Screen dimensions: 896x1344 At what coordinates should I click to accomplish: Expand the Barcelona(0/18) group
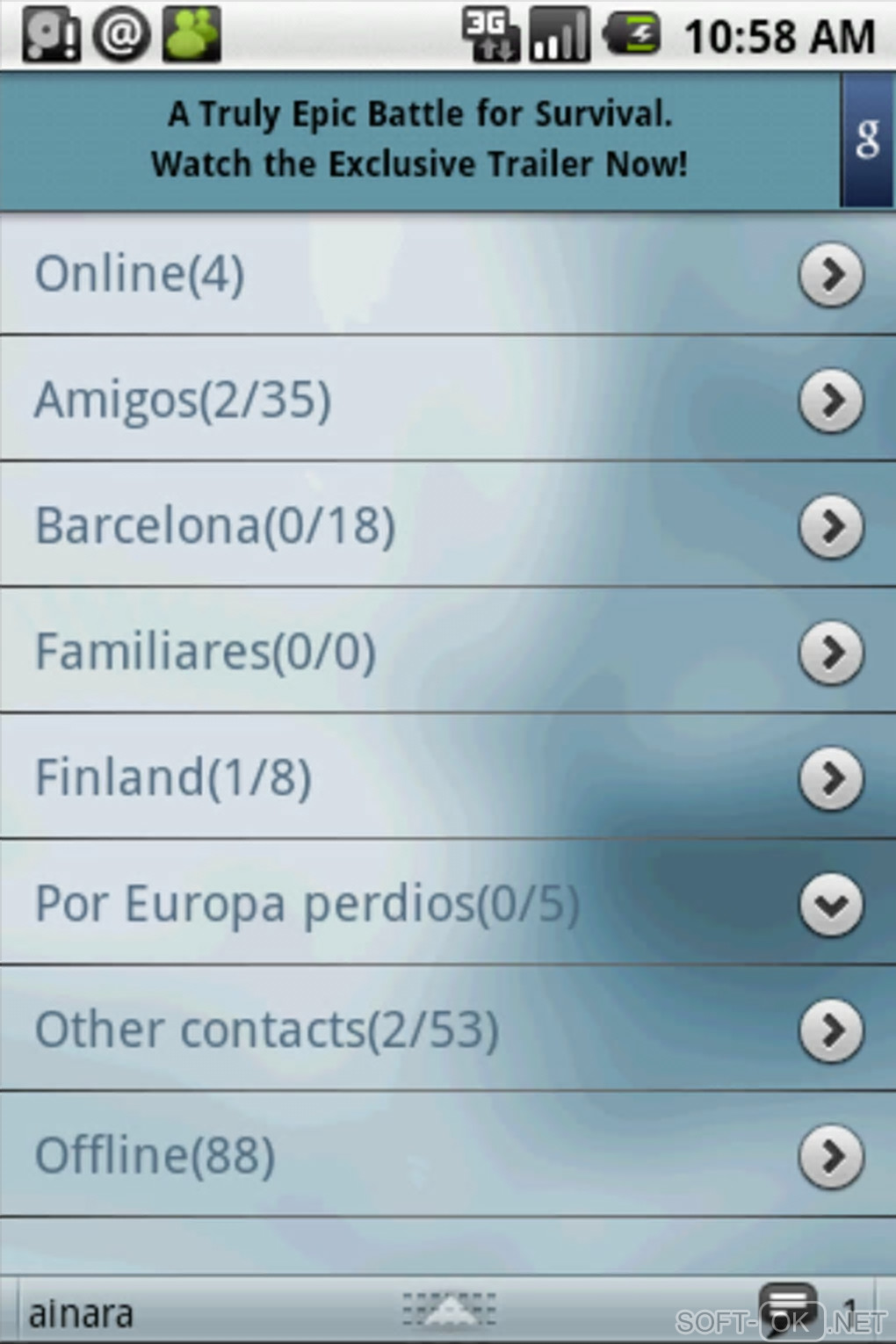click(x=831, y=526)
